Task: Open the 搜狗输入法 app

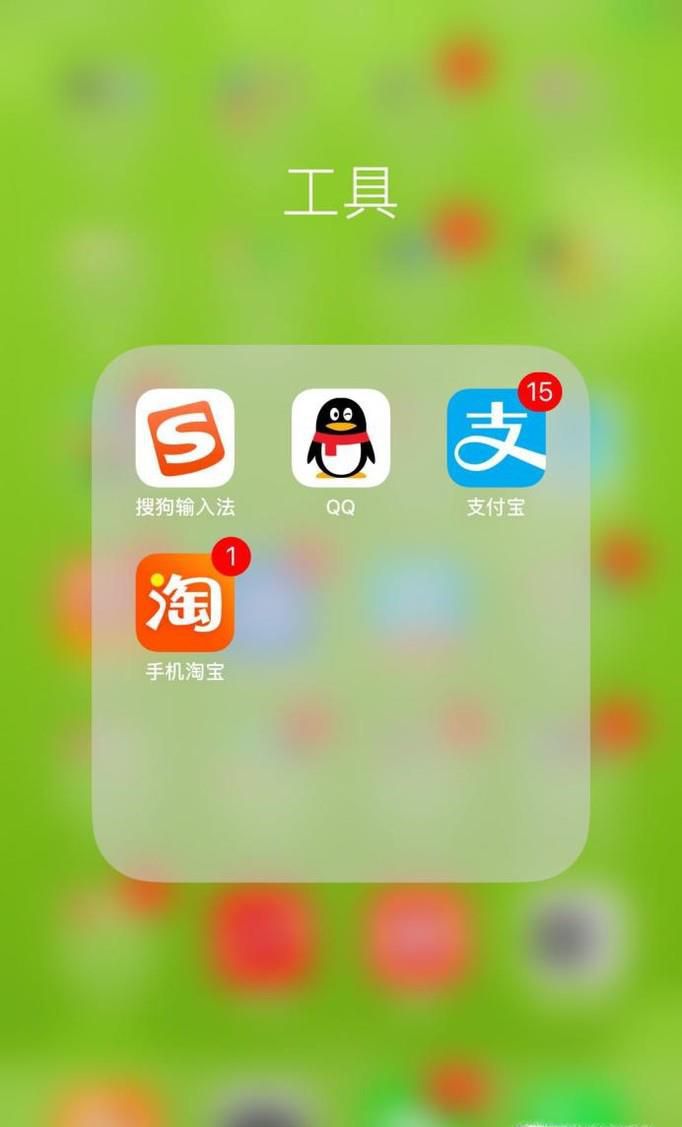Action: (x=185, y=438)
